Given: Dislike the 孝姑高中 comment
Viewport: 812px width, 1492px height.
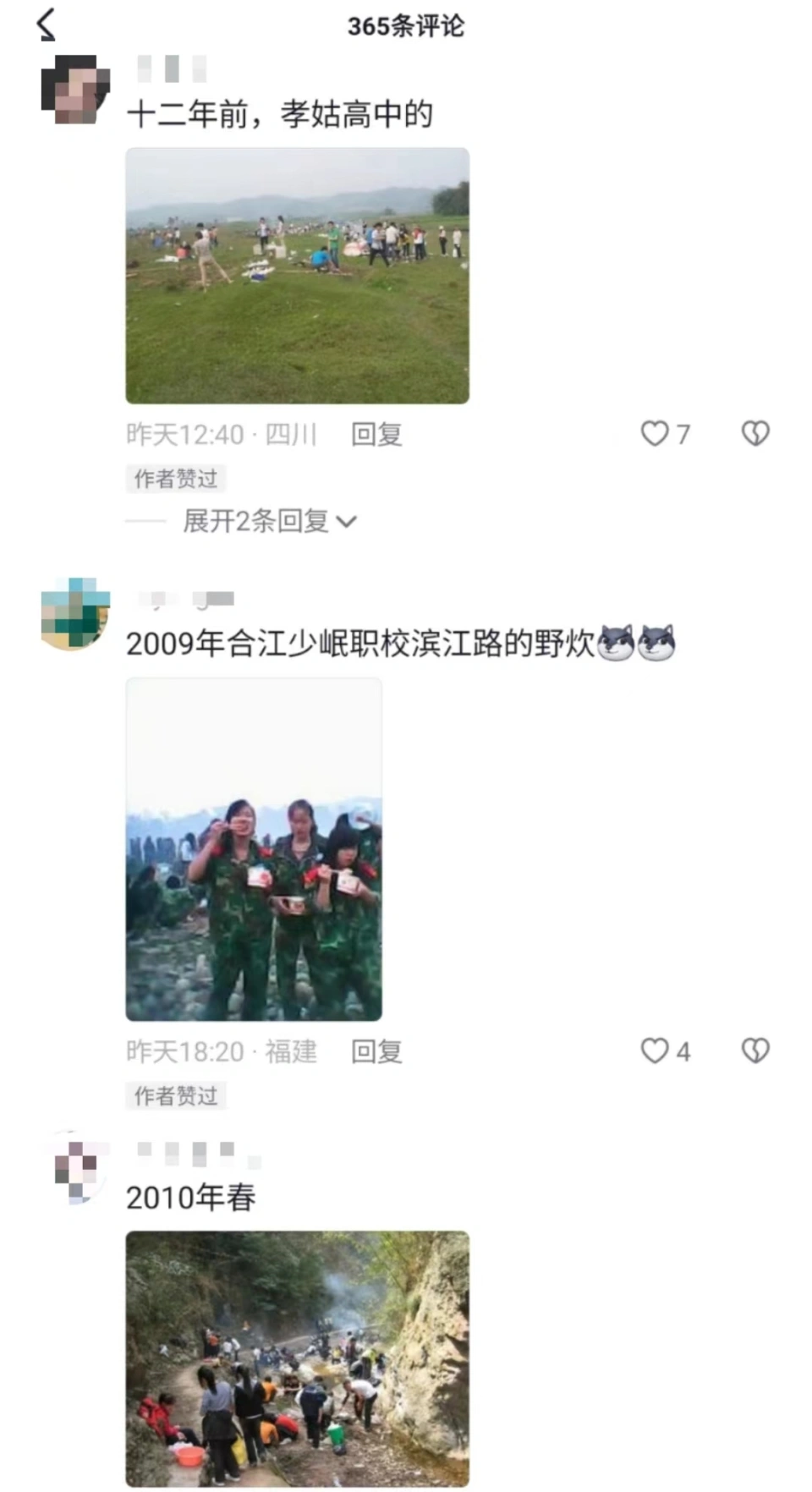Looking at the screenshot, I should [754, 434].
